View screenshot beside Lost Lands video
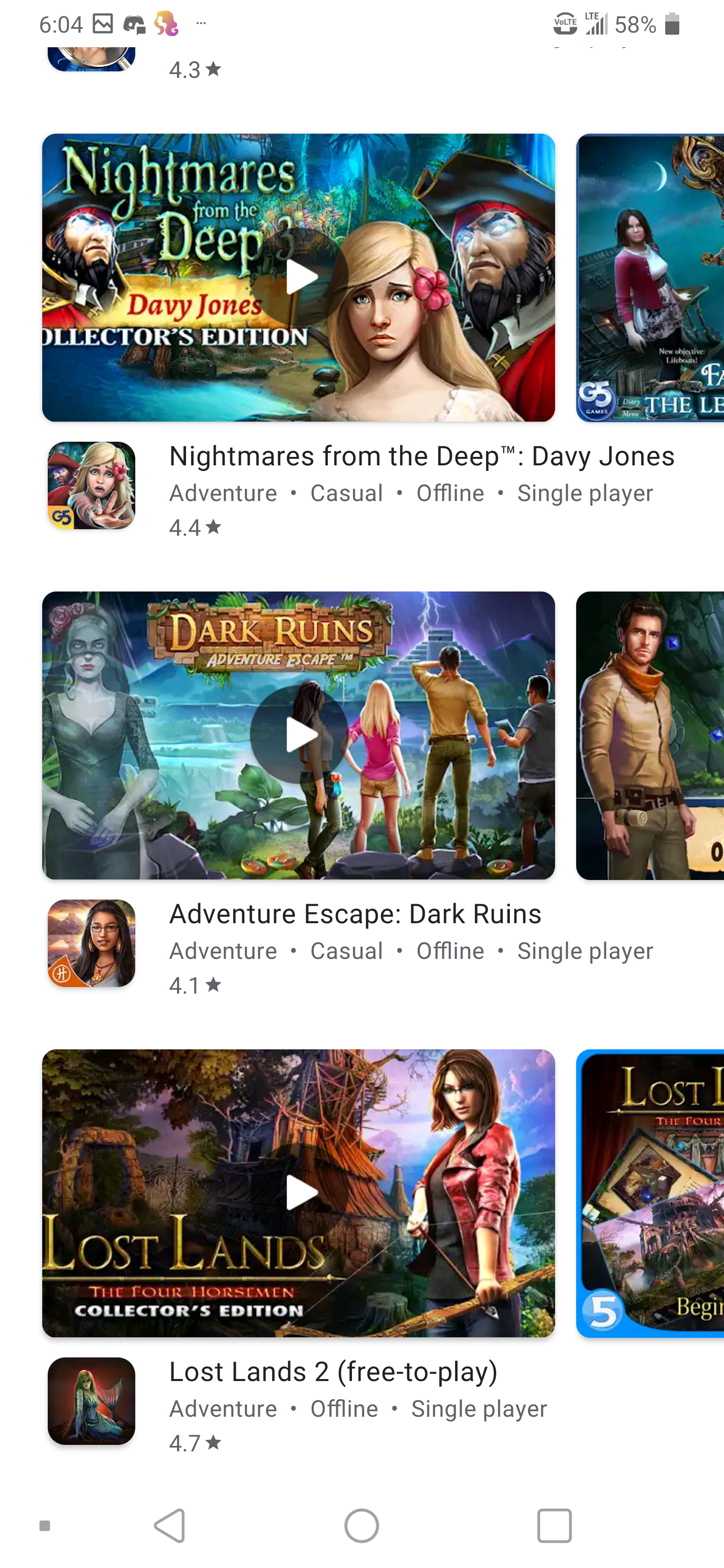The width and height of the screenshot is (724, 1568). point(650,1193)
